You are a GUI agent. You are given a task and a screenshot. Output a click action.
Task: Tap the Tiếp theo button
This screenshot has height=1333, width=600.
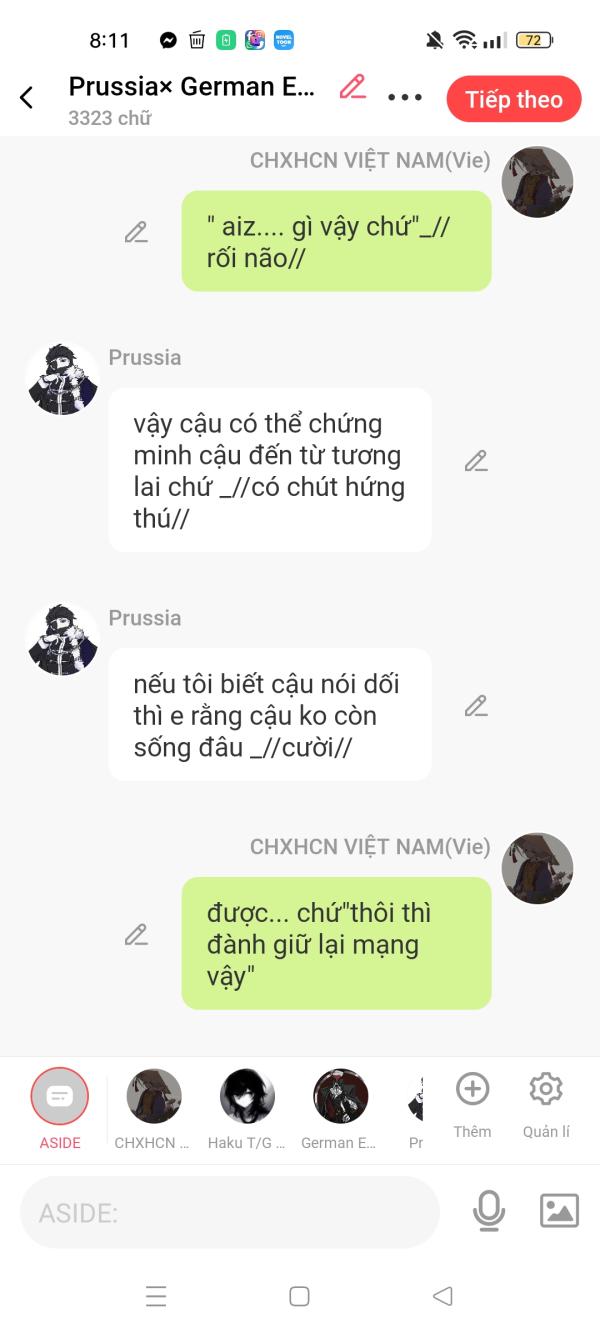point(514,99)
